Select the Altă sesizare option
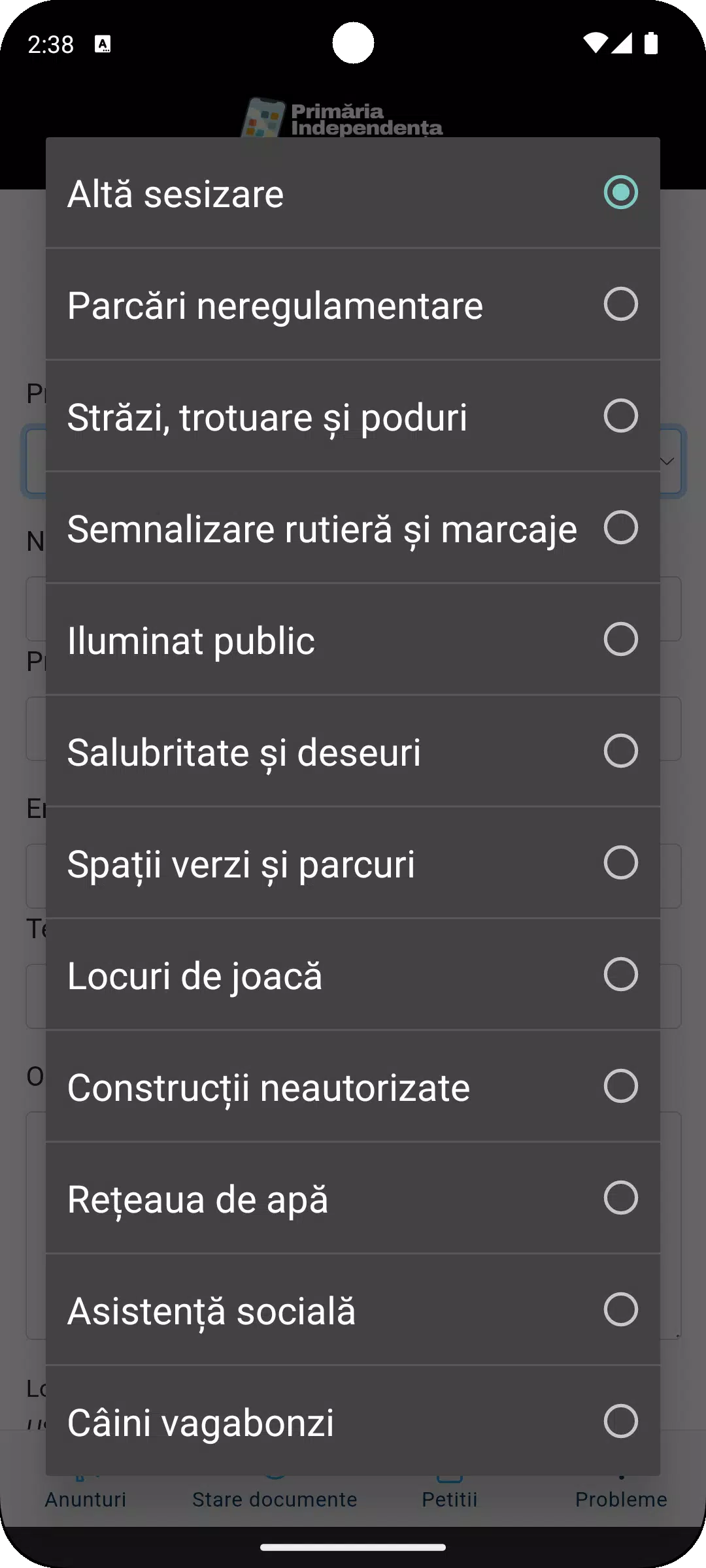706x1568 pixels. [x=353, y=193]
